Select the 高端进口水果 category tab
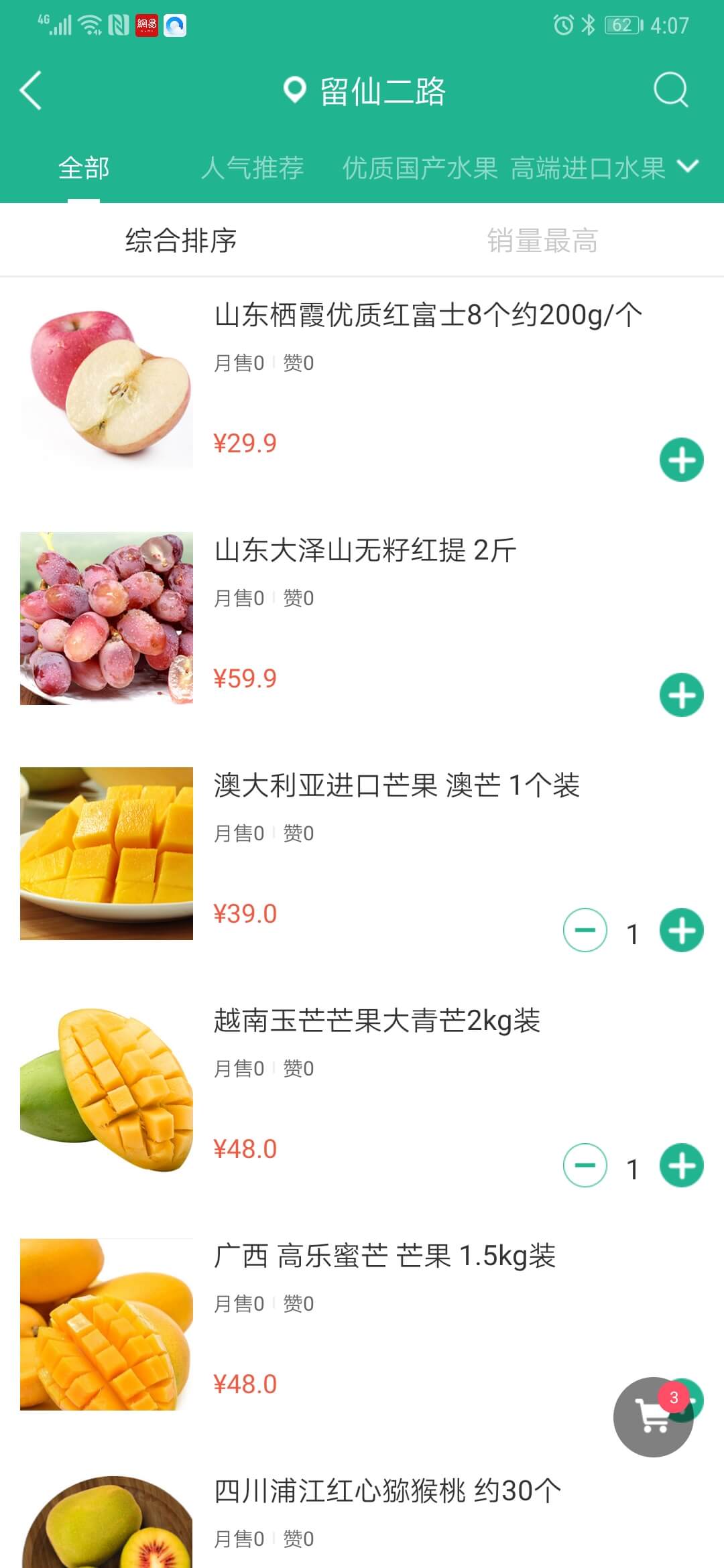 point(587,168)
